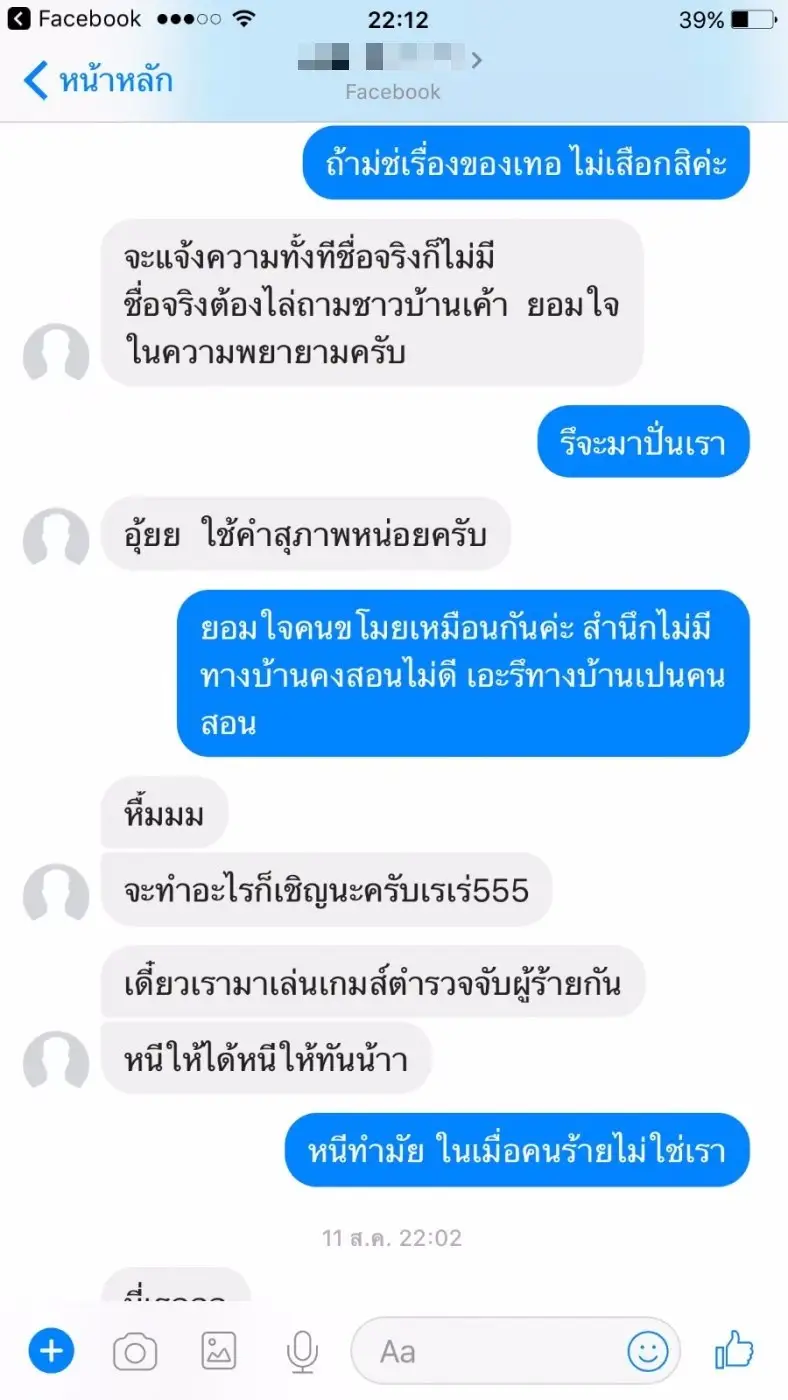Open the camera to take a photo
Viewport: 788px width, 1400px height.
click(x=134, y=1353)
